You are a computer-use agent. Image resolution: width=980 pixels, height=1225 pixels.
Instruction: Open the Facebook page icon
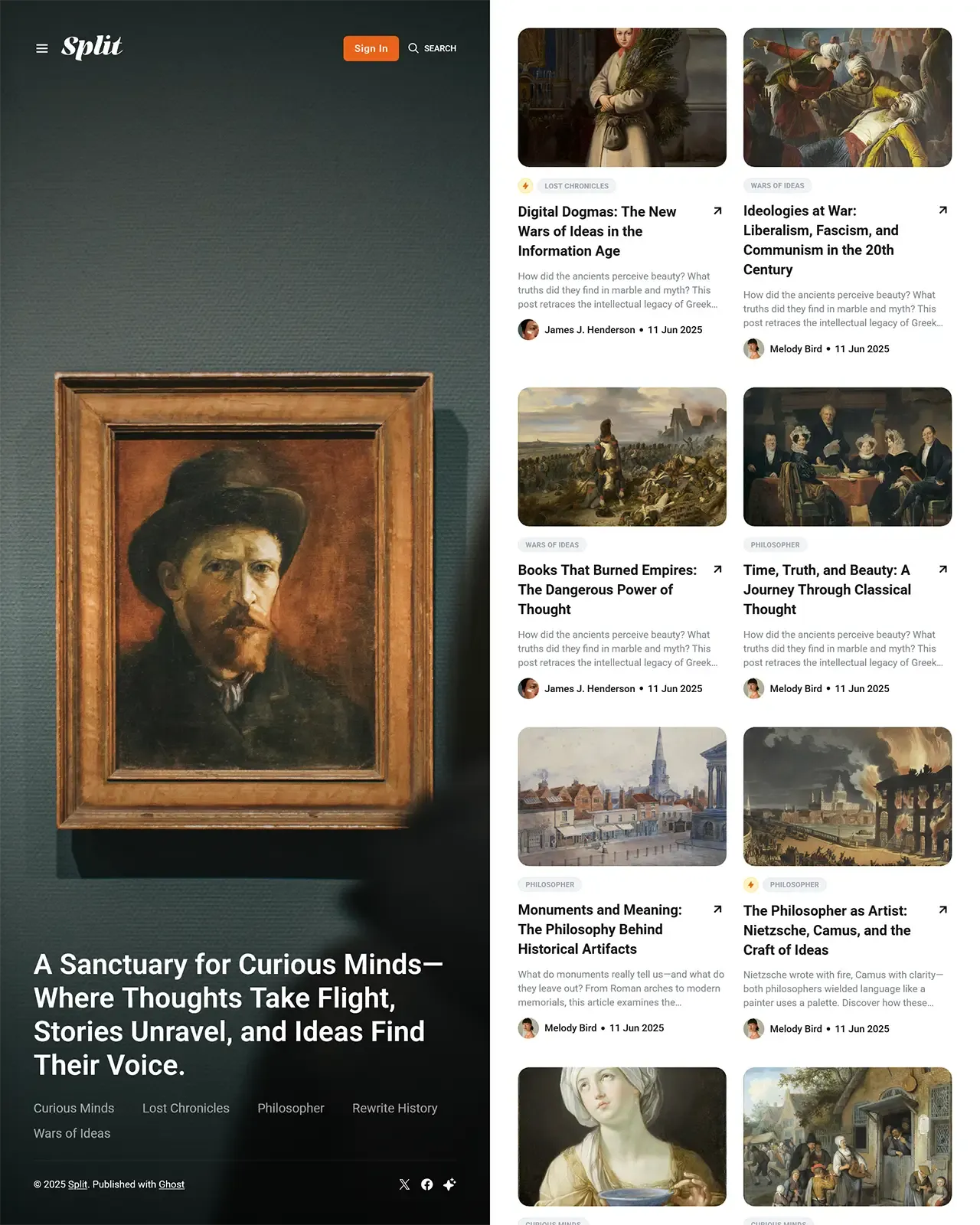[x=427, y=1184]
